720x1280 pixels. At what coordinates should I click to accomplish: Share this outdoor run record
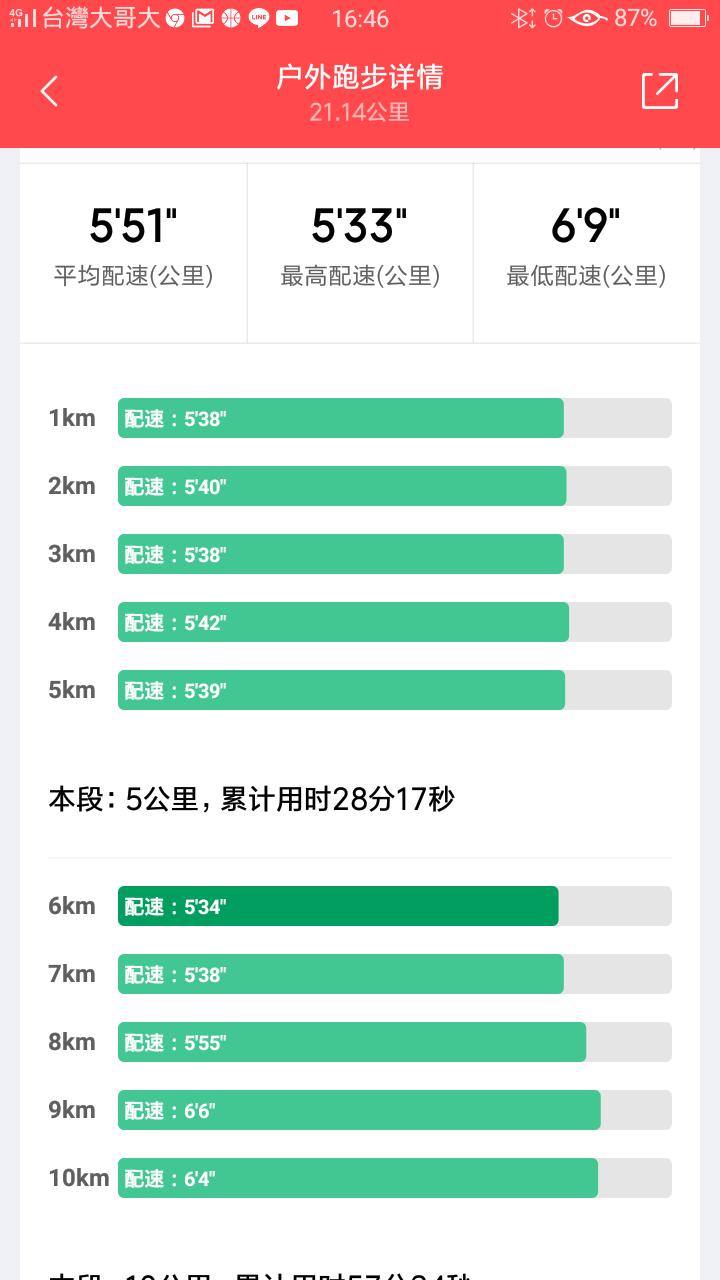[x=660, y=91]
